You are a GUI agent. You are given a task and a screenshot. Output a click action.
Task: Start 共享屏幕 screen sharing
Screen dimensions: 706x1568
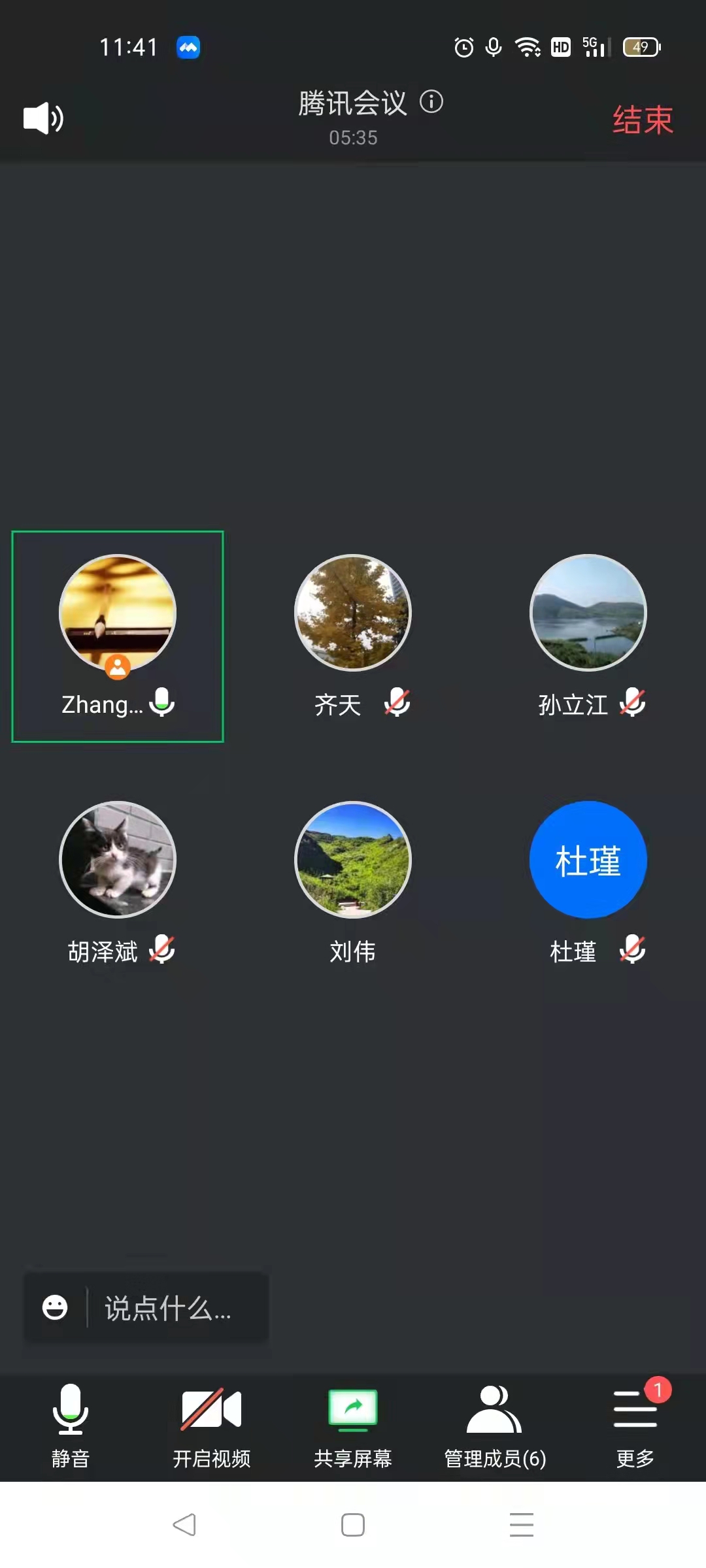coord(353,1424)
